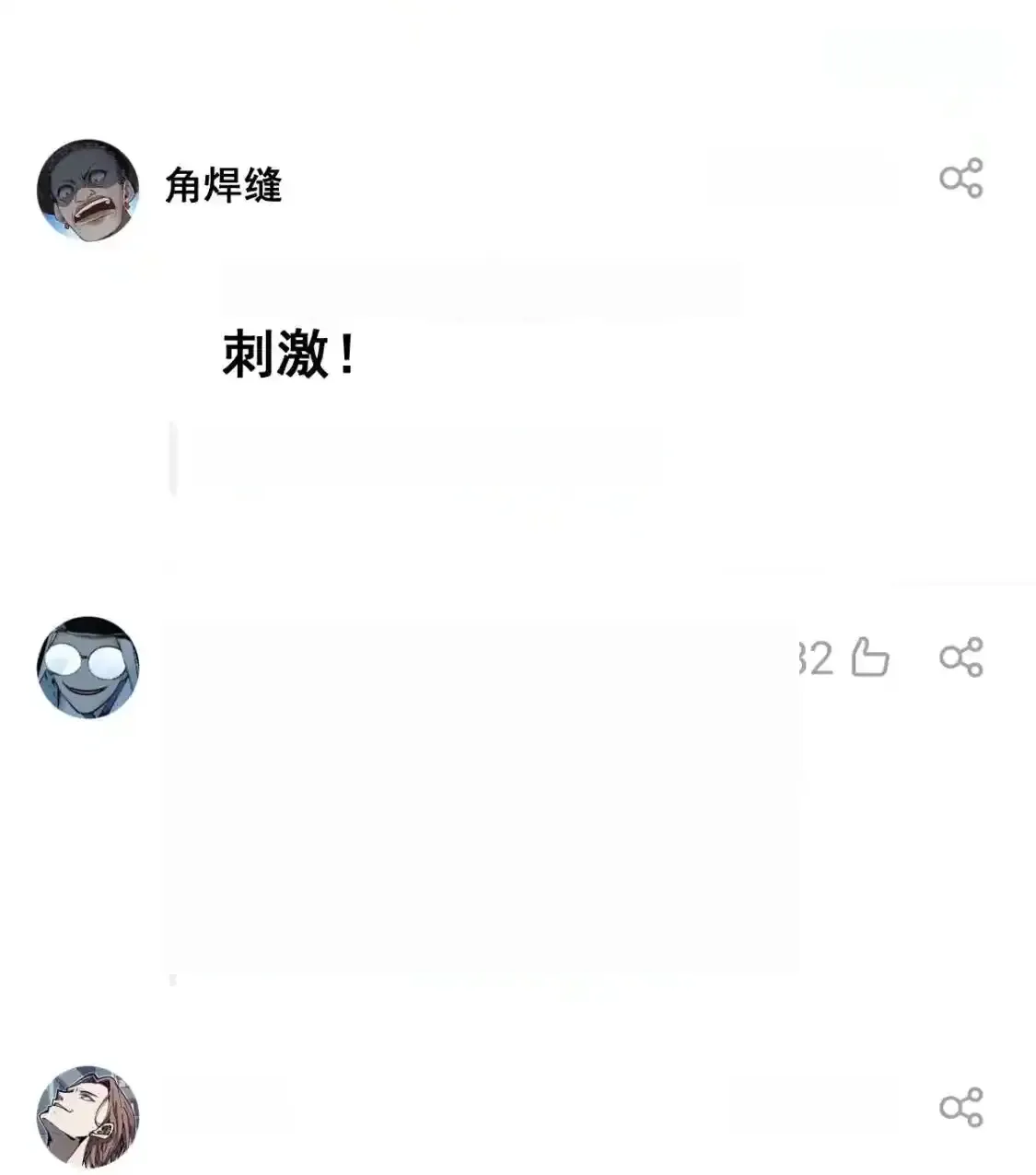Share the glasses avatar user's comment
The image size is (1036, 1175).
click(961, 657)
